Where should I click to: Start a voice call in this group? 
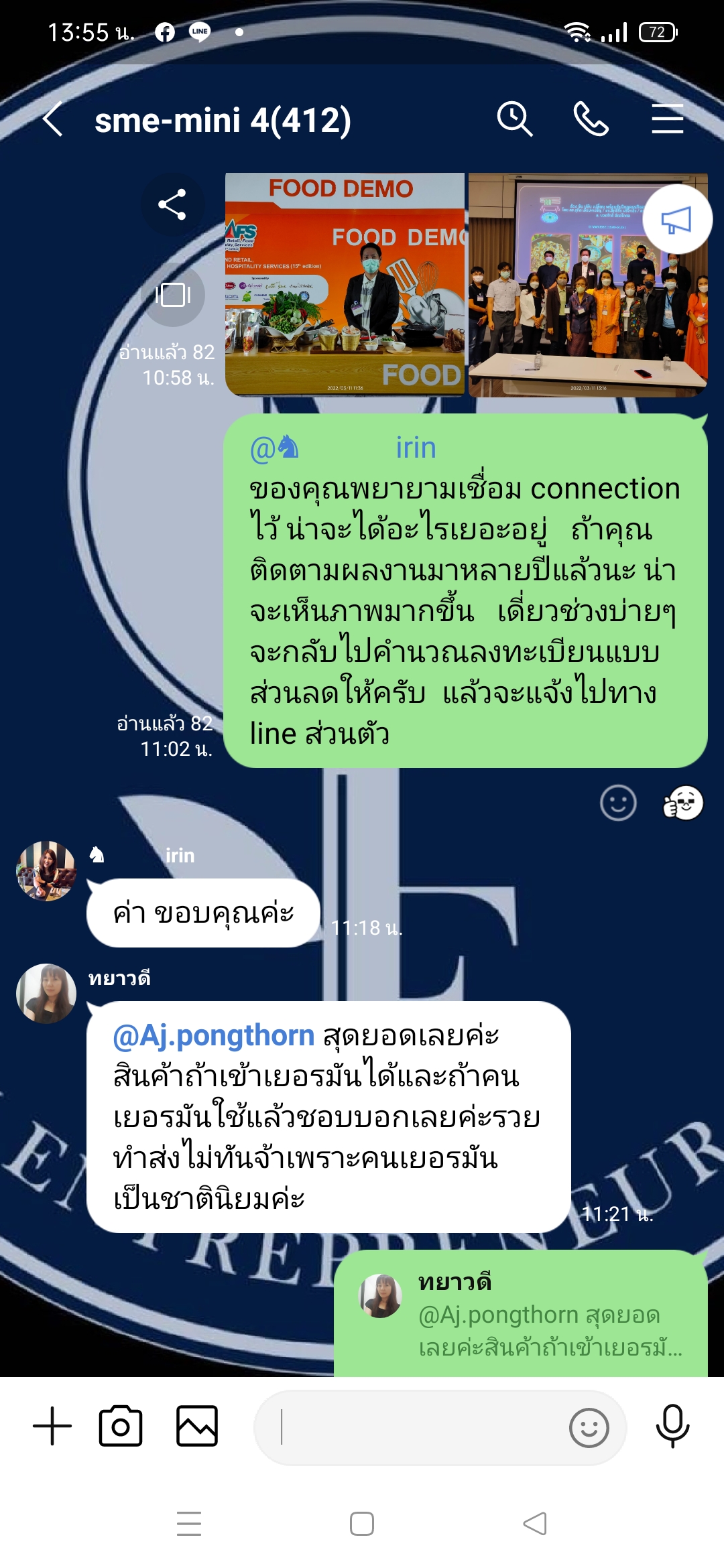[x=591, y=120]
